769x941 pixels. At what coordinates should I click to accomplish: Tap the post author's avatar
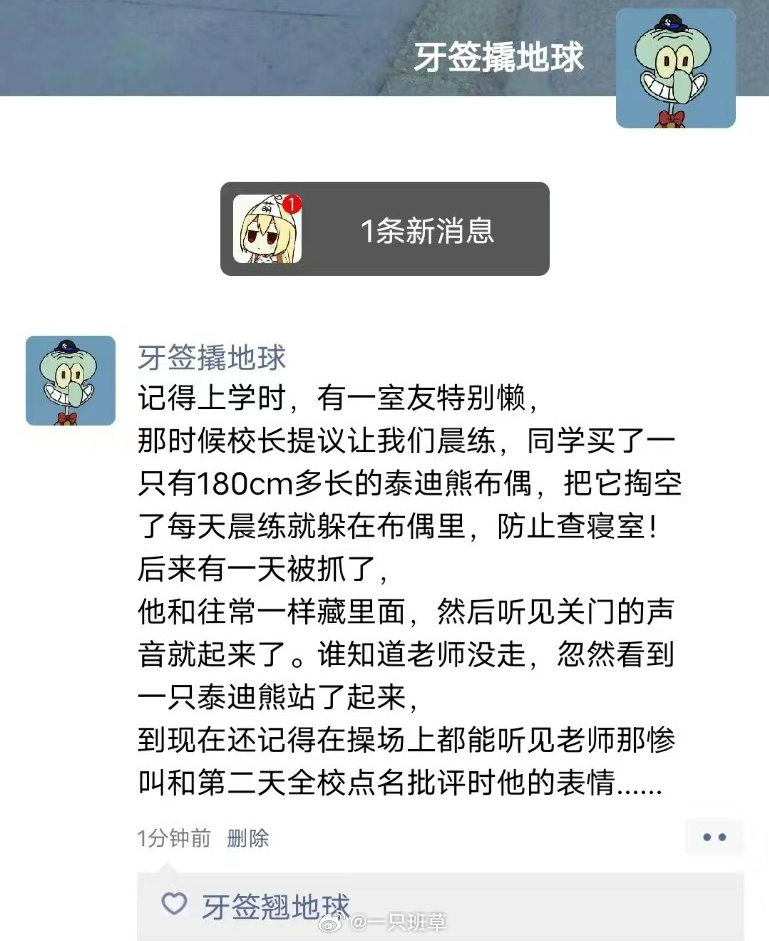click(x=70, y=380)
